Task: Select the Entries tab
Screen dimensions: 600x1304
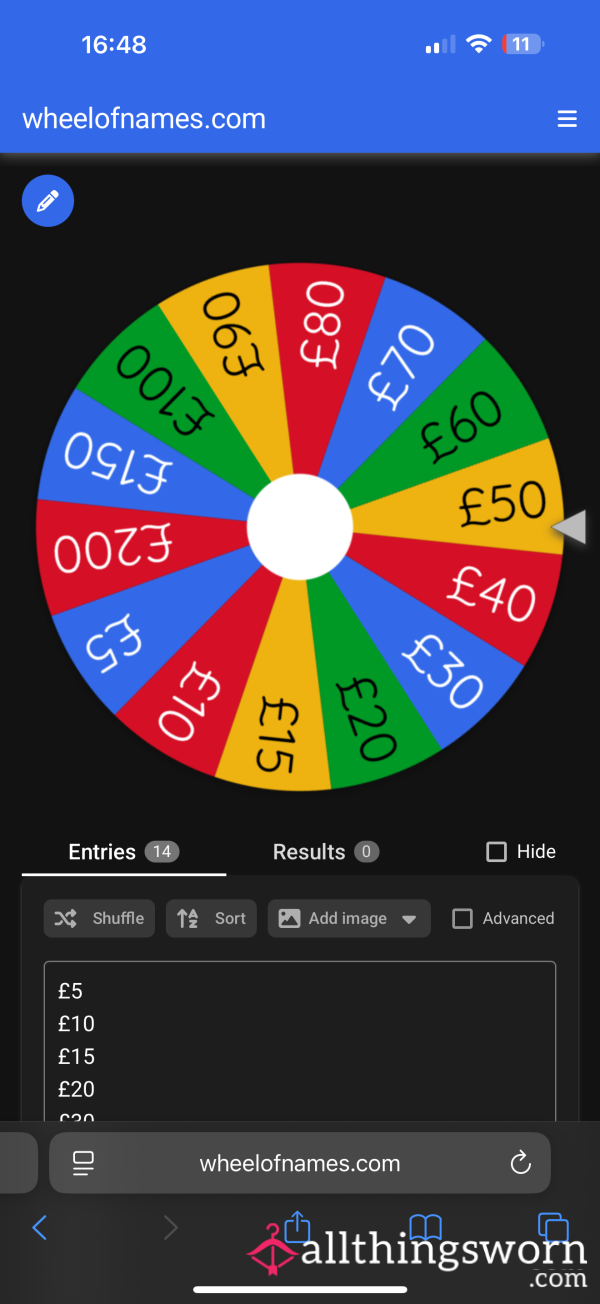Action: tap(123, 852)
